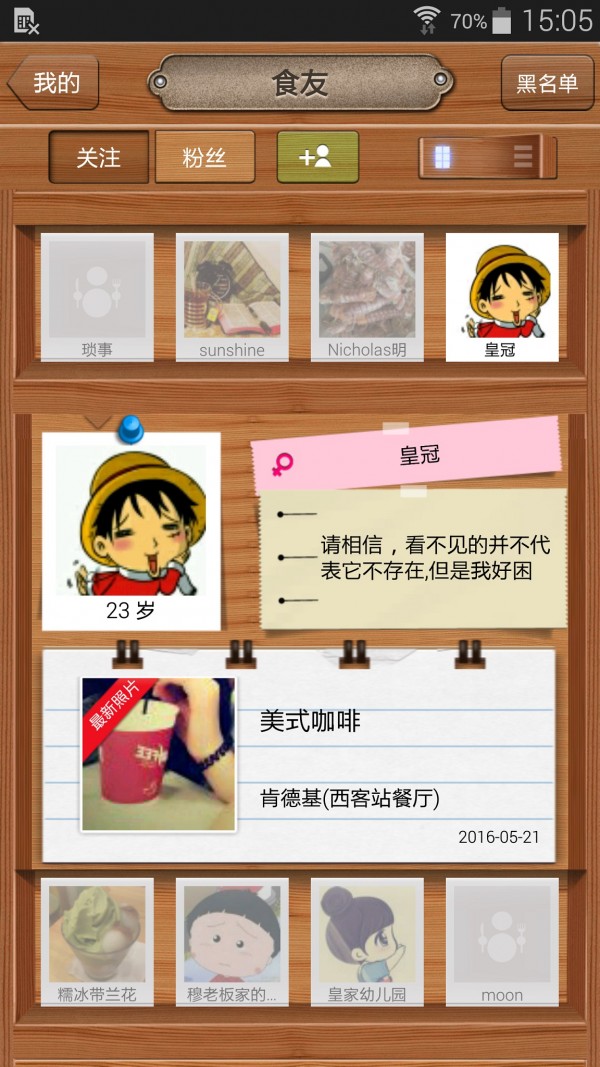Image resolution: width=600 pixels, height=1067 pixels.
Task: Select friend 皇冠 in top row
Action: 501,295
